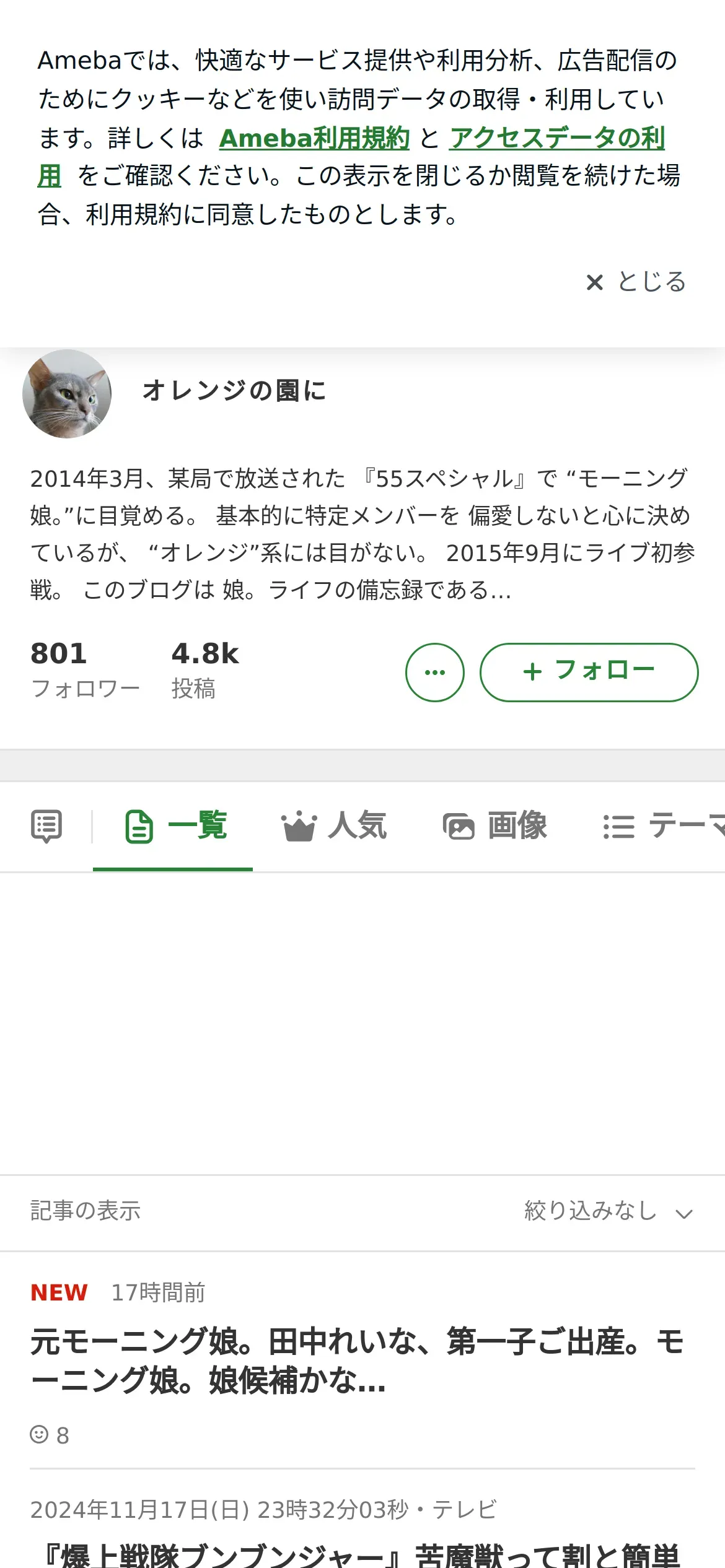The height and width of the screenshot is (1568, 725).
Task: Follow this blog with フォロー
Action: [589, 673]
